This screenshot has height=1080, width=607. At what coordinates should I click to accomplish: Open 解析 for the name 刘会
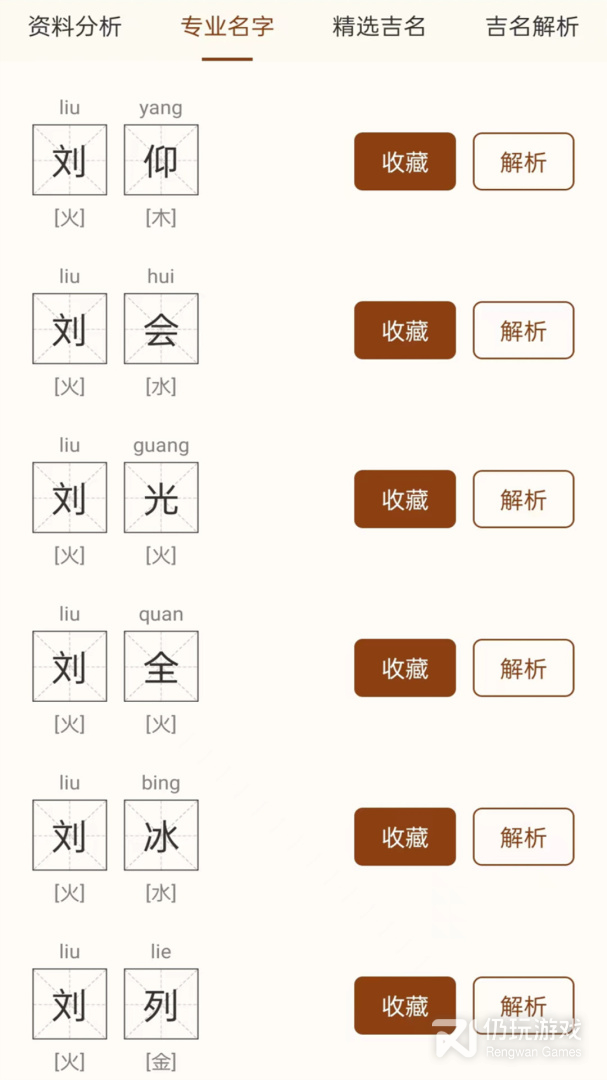click(523, 331)
